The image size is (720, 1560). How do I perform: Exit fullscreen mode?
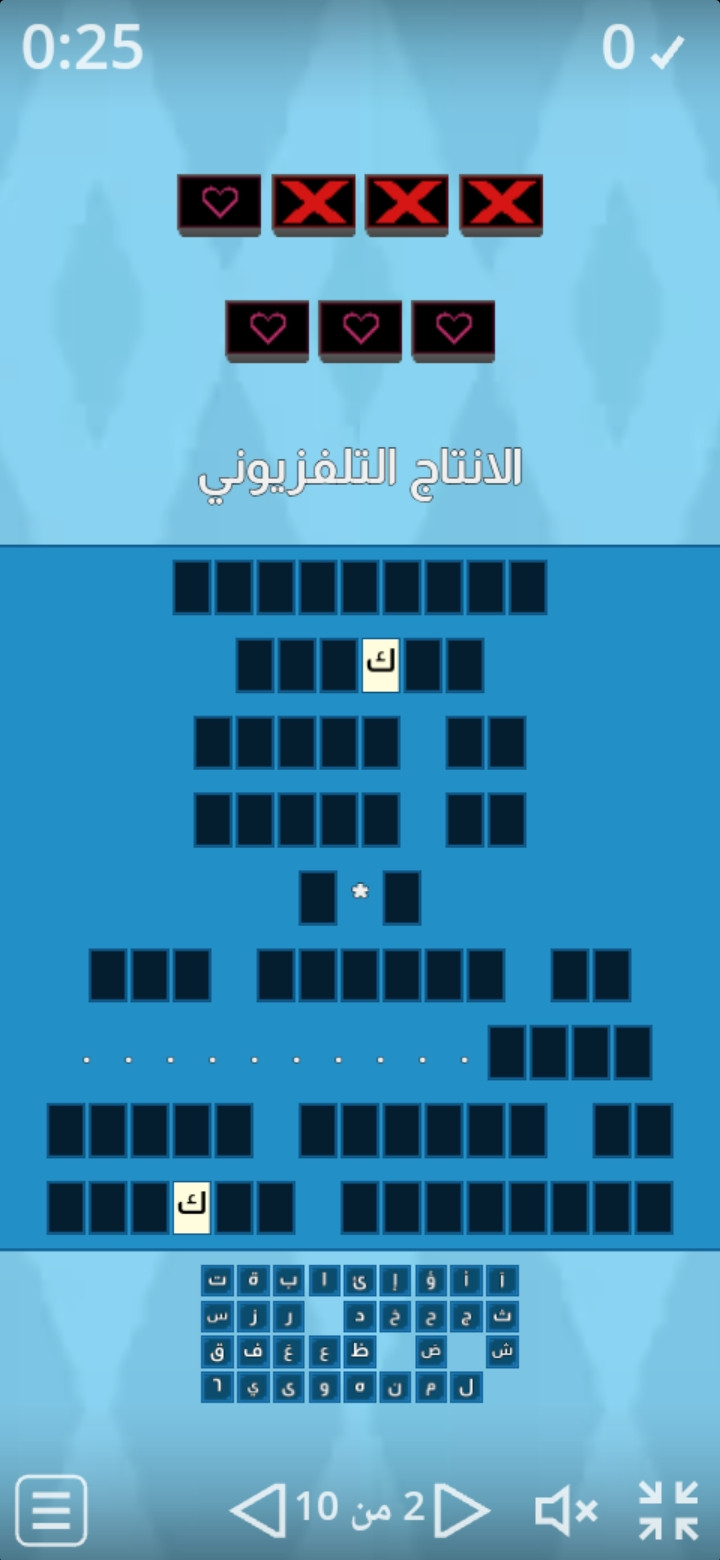click(668, 1510)
